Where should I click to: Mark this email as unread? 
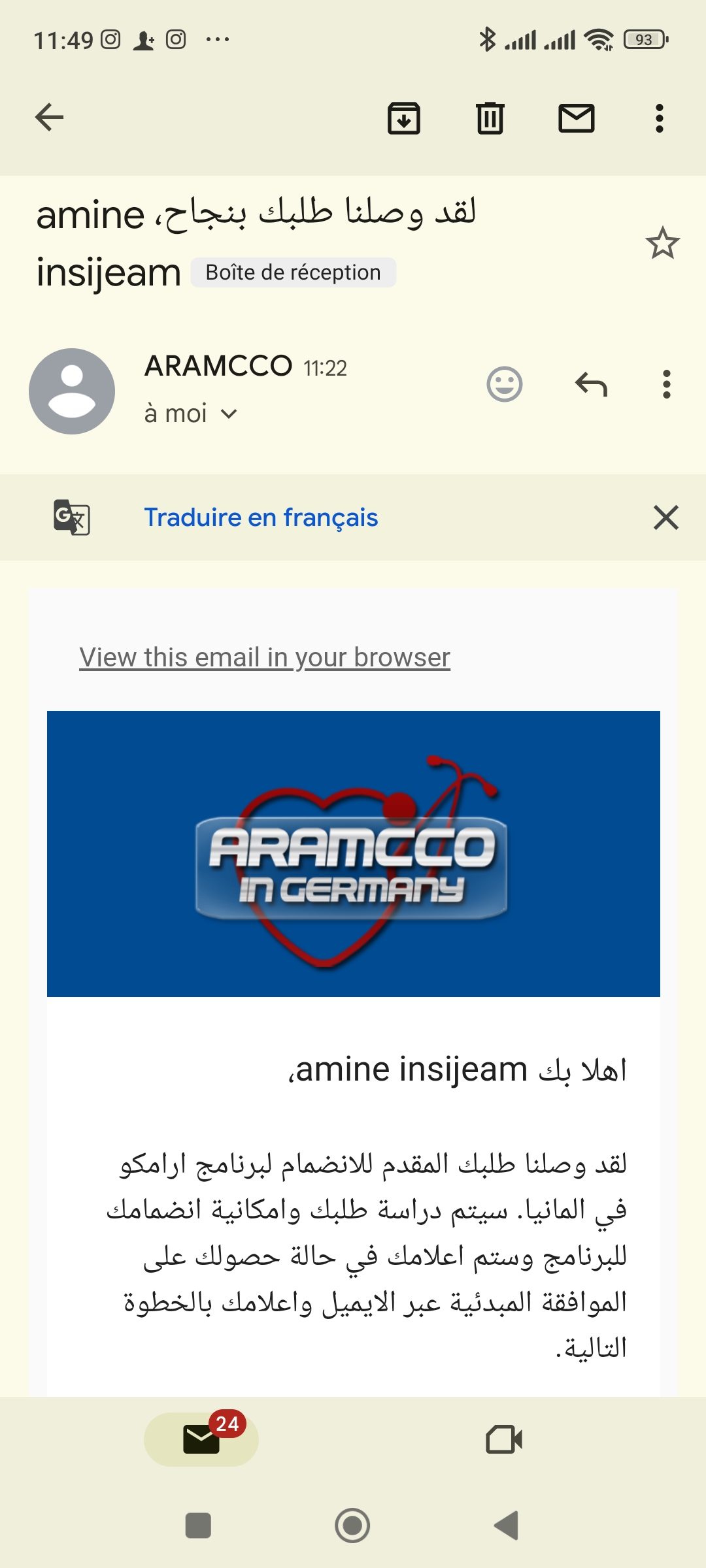(x=576, y=118)
